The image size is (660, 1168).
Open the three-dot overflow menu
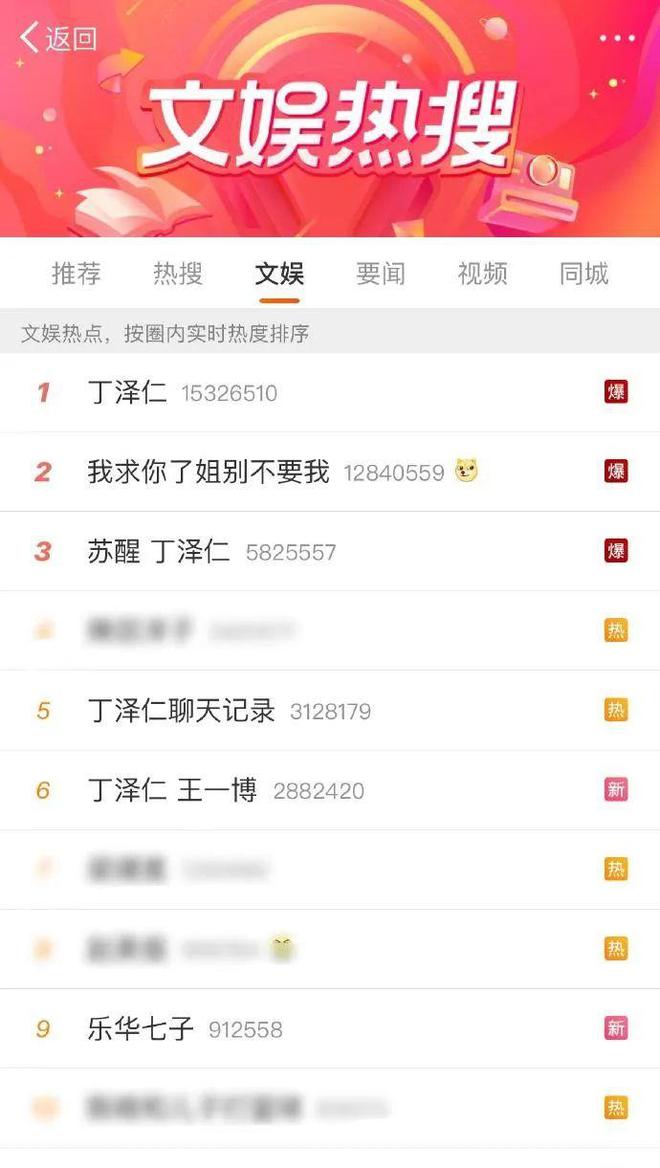(617, 38)
